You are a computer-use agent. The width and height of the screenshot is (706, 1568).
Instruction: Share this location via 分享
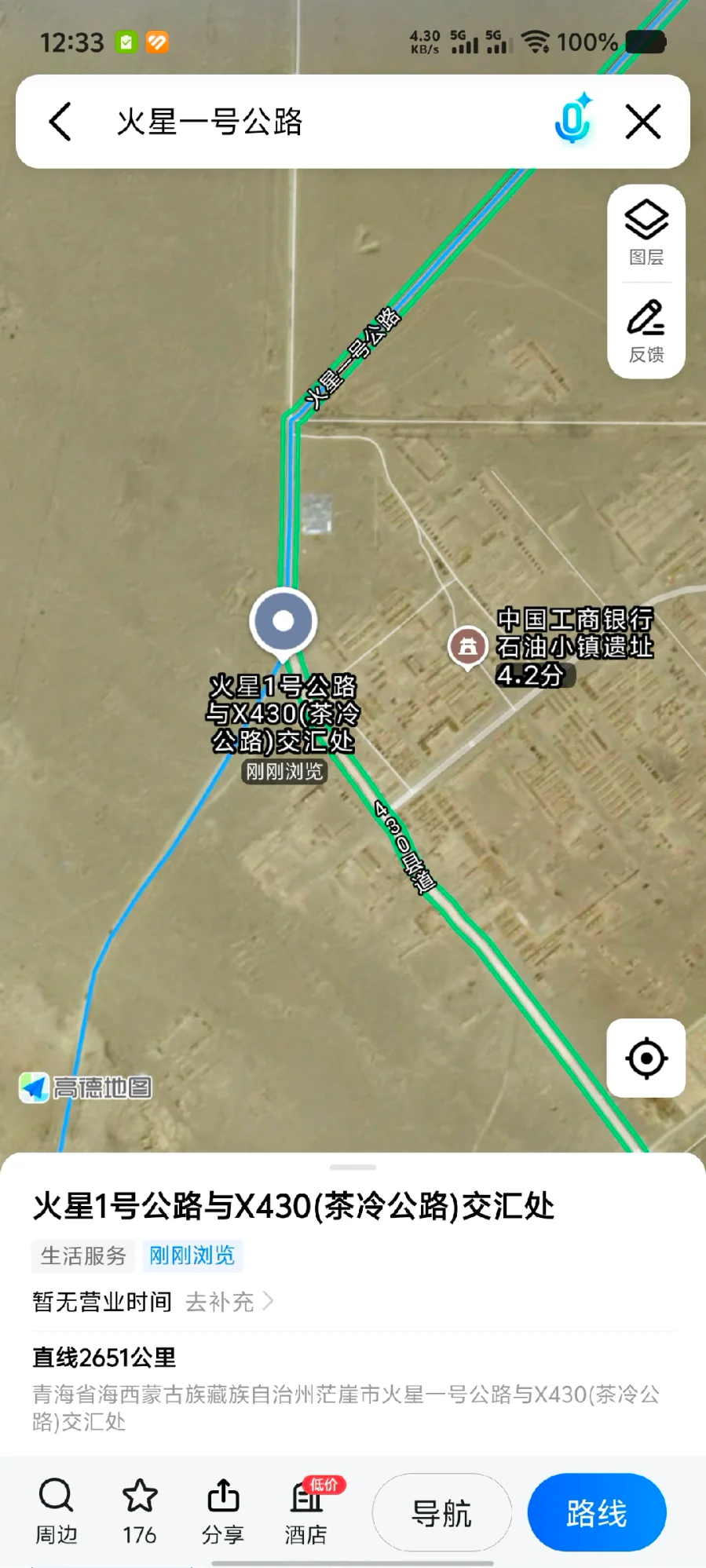point(223,1511)
